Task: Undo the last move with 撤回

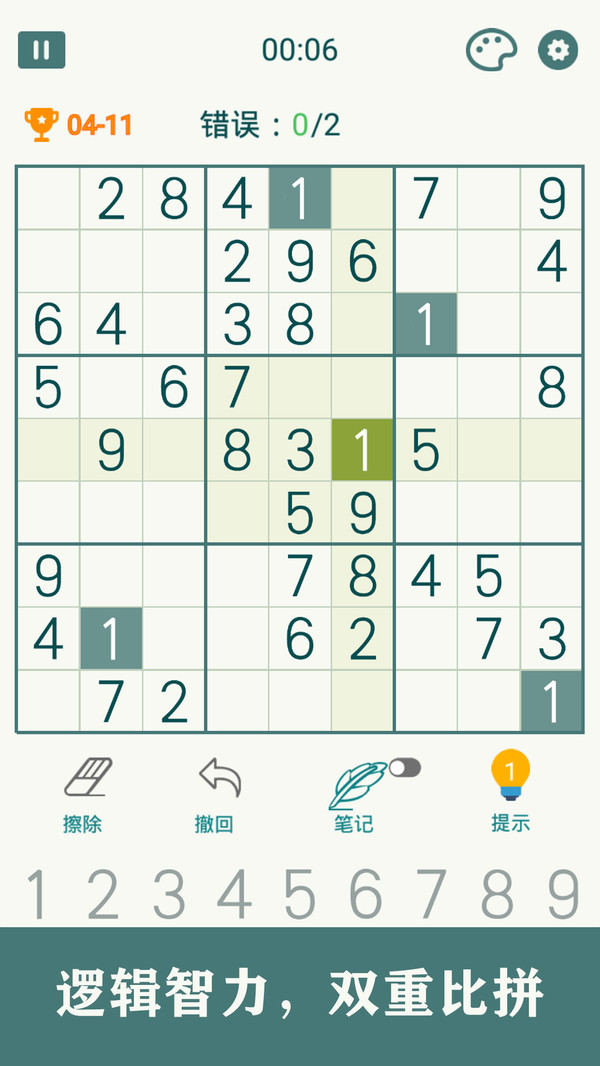Action: click(214, 795)
